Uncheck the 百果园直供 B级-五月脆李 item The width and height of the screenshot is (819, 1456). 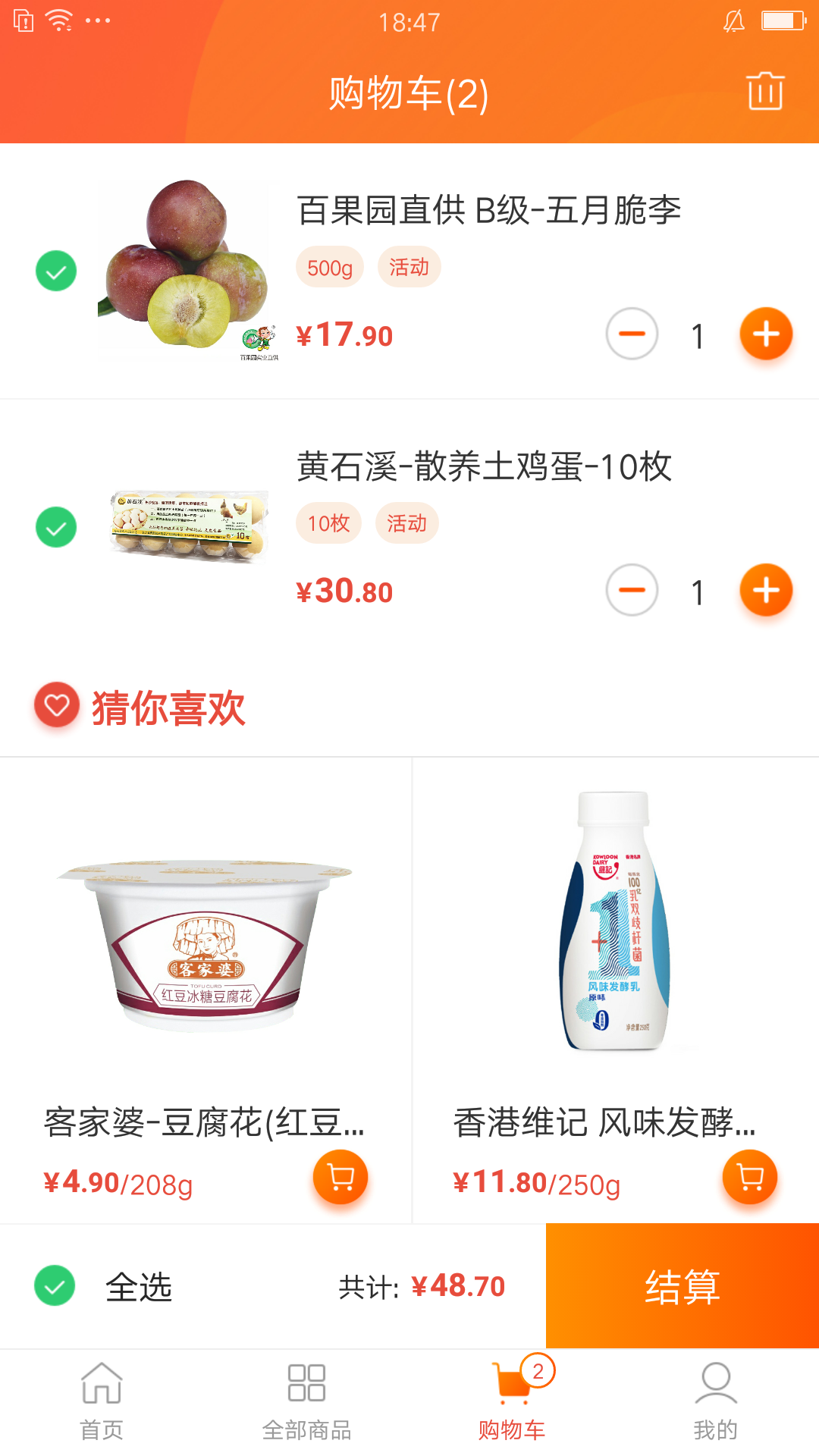click(56, 271)
